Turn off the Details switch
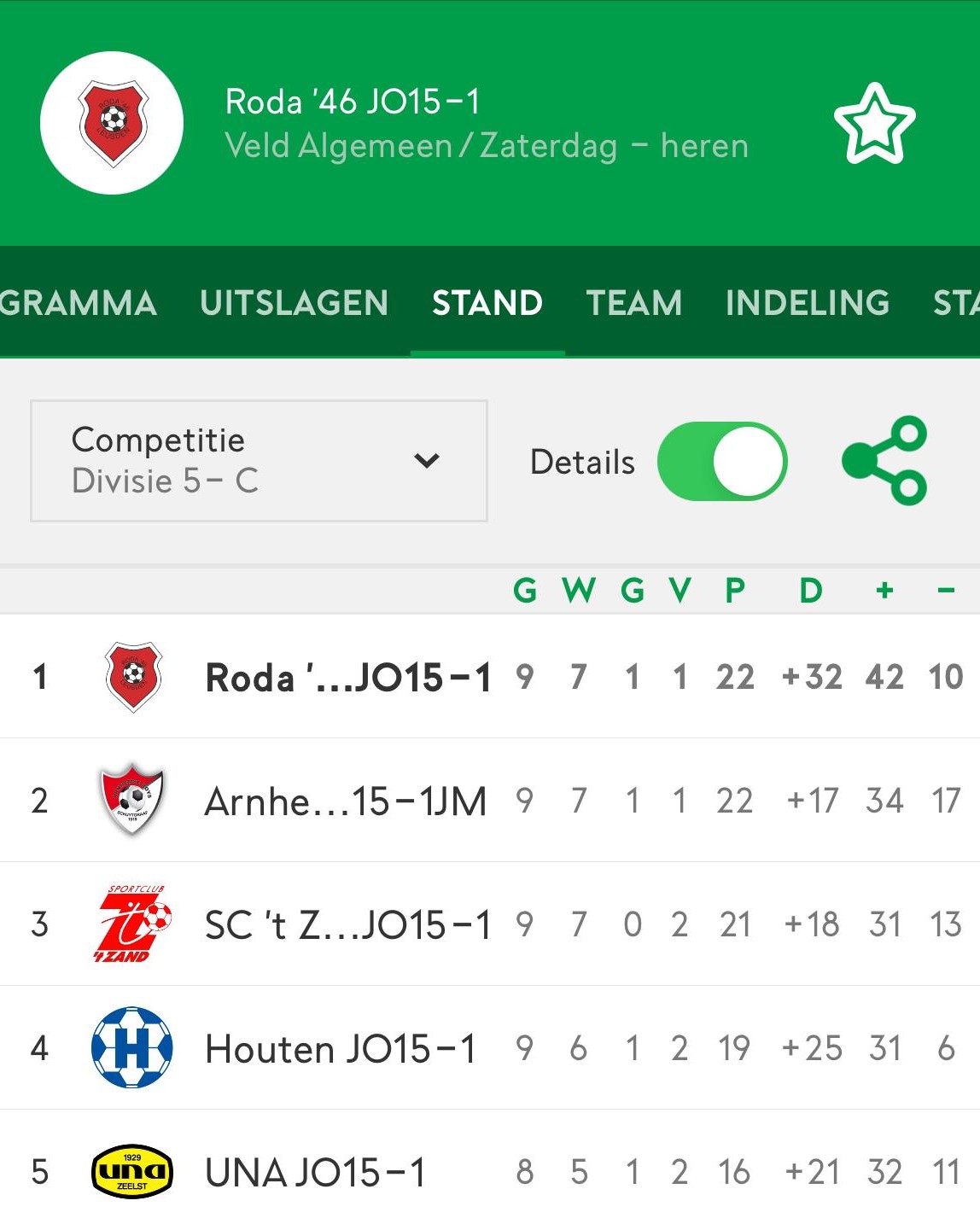This screenshot has height=1224, width=980. pyautogui.click(x=722, y=461)
